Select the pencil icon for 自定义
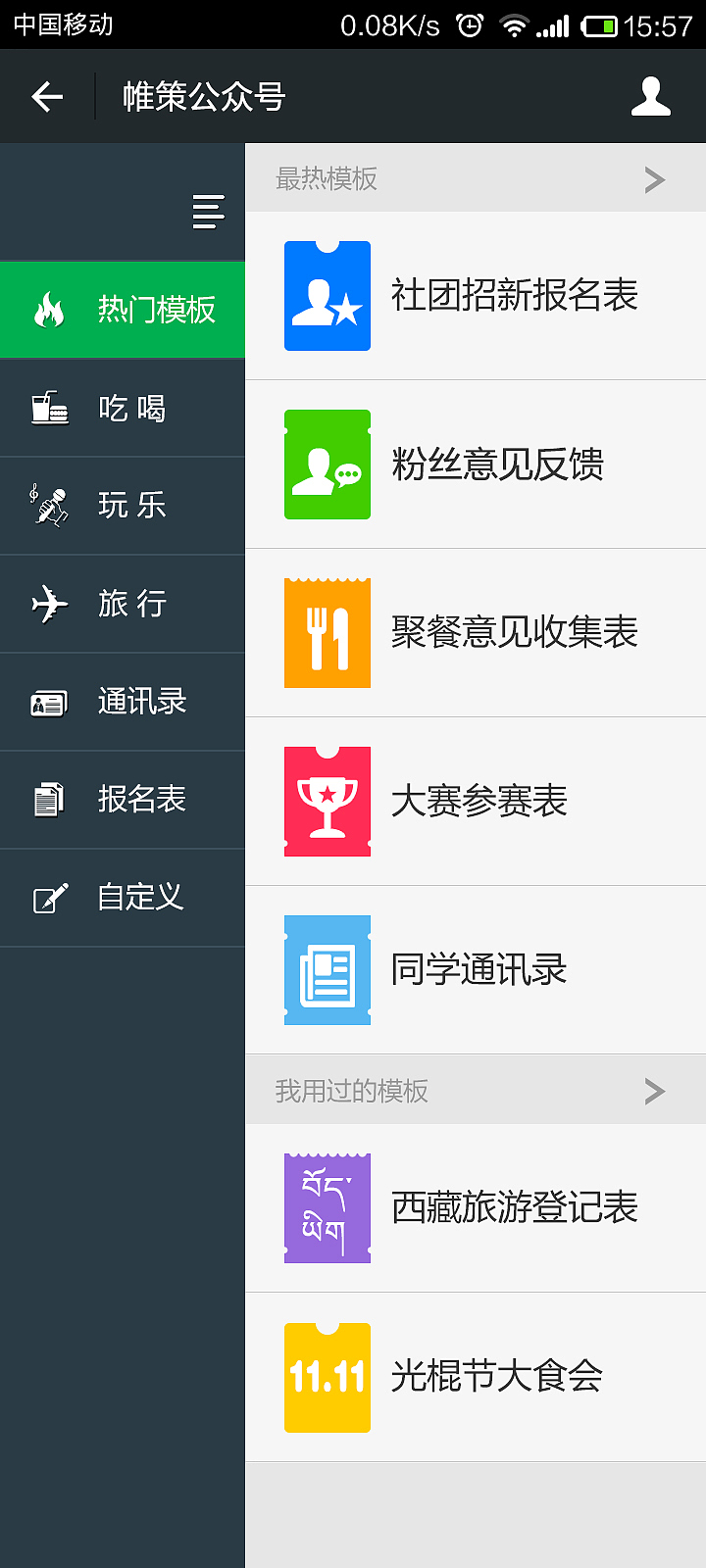Viewport: 706px width, 1568px height. click(x=47, y=898)
